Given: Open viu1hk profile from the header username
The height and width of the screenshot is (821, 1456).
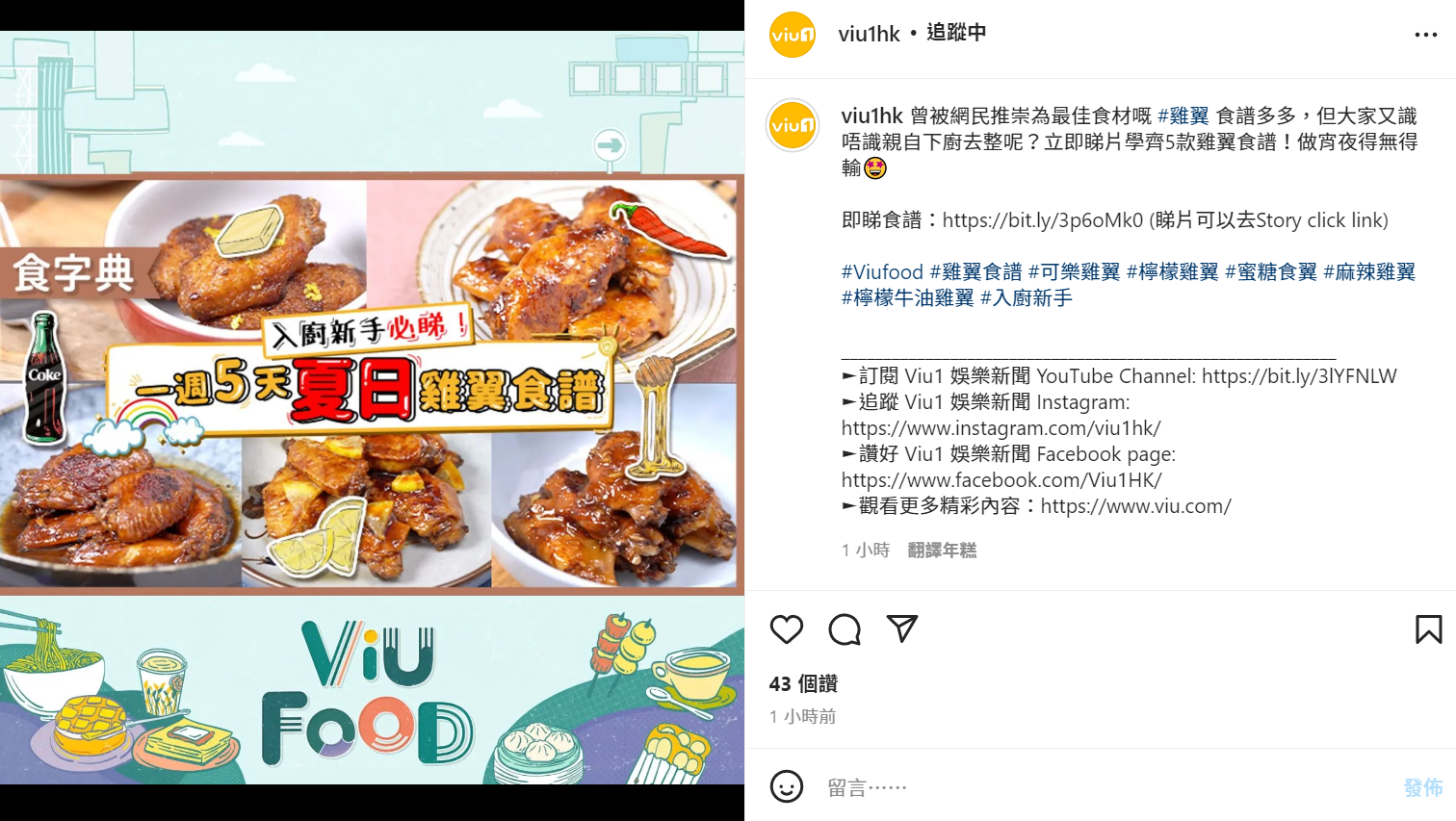Looking at the screenshot, I should [869, 34].
